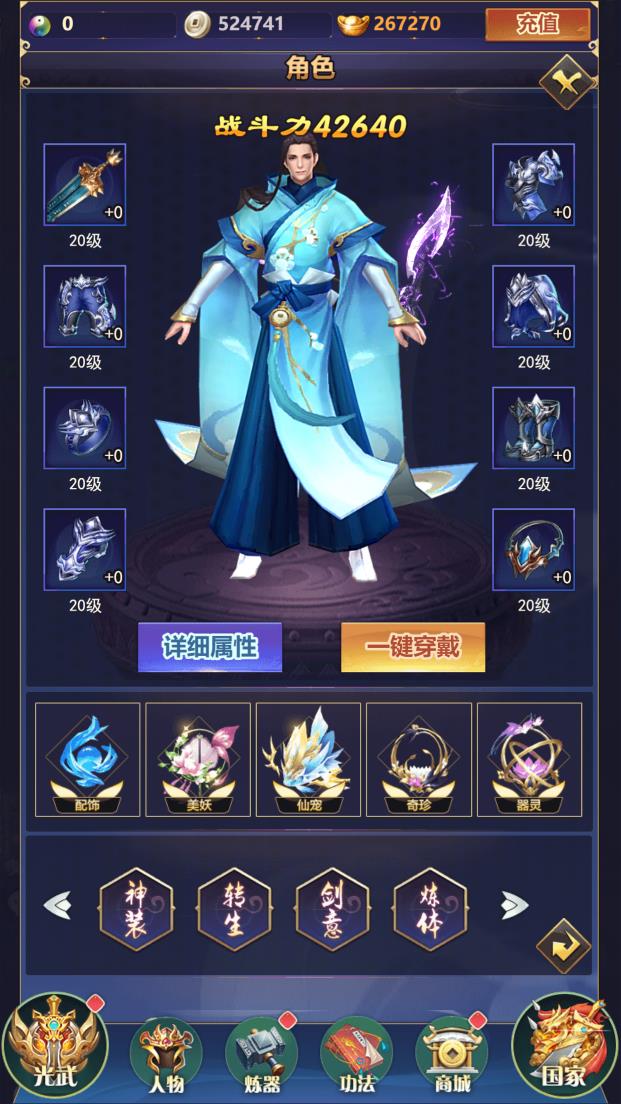Screen dimensions: 621x1104
Task: Open the 奇珍 treasure card
Action: pyautogui.click(x=419, y=758)
